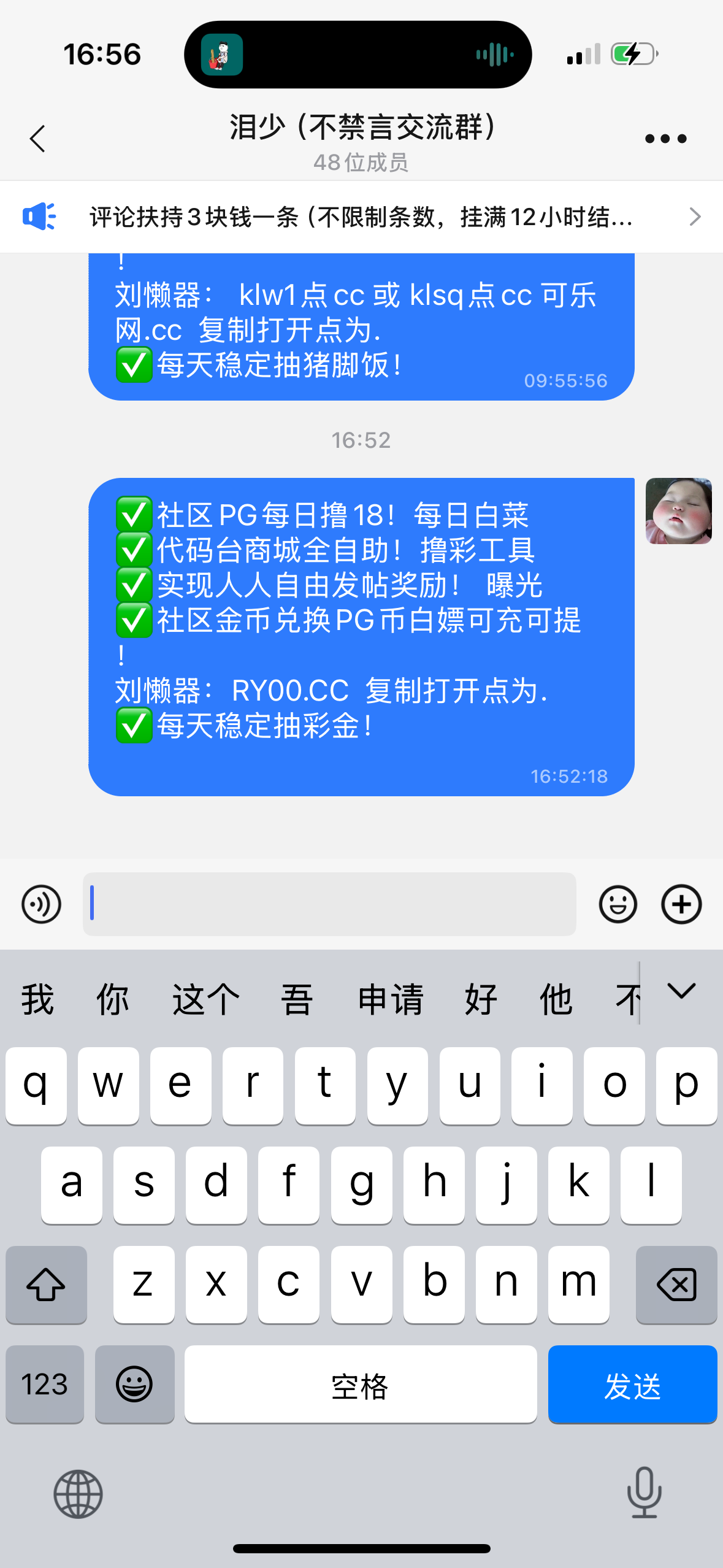
Task: Switch to voice message input
Action: [x=41, y=904]
